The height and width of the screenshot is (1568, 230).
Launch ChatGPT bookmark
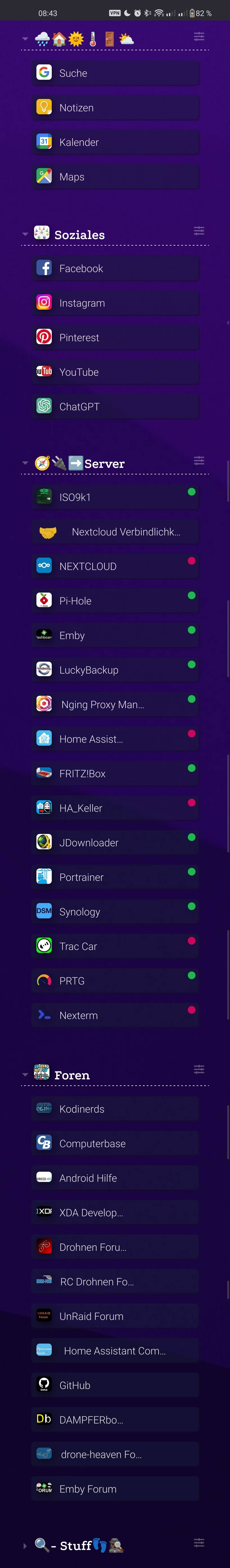pos(115,407)
